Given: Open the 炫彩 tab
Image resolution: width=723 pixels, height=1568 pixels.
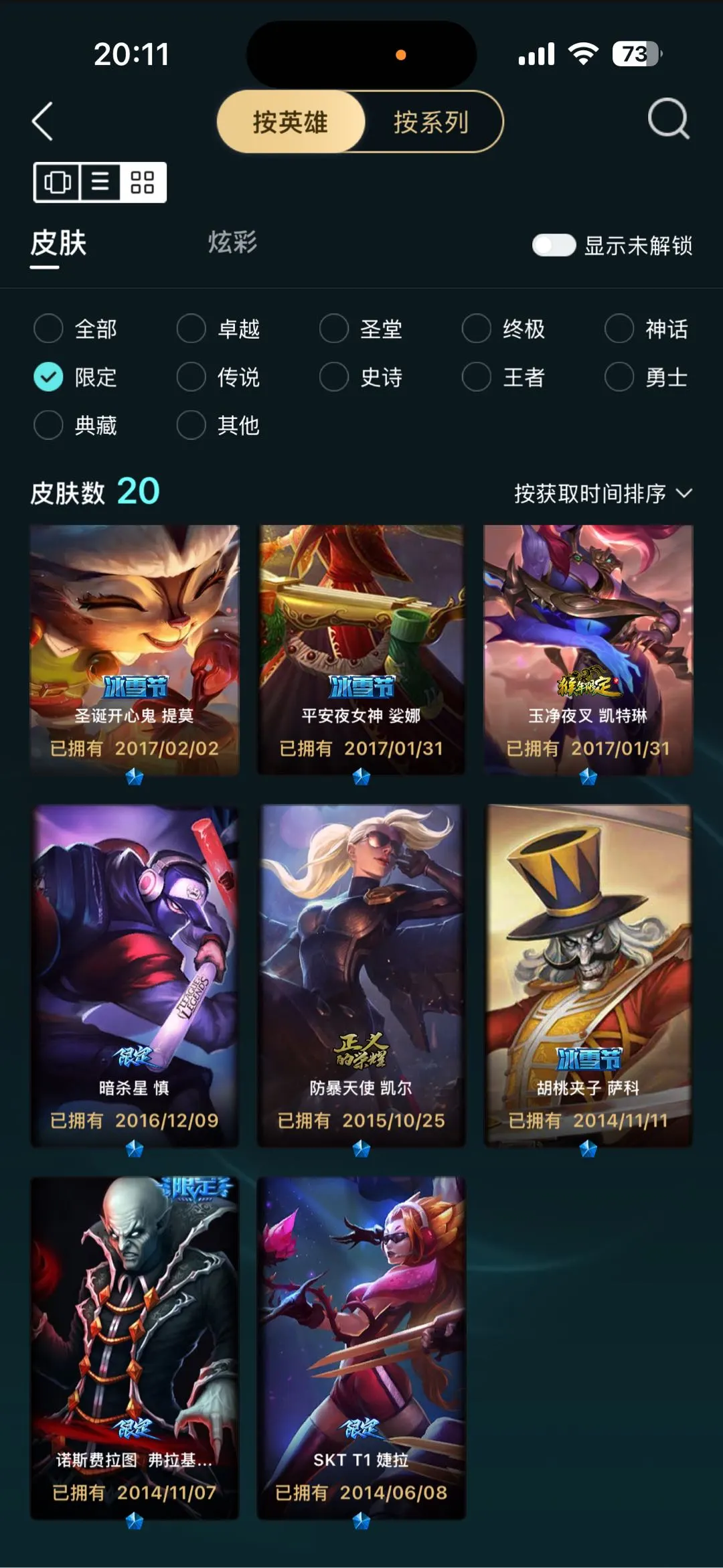Looking at the screenshot, I should pyautogui.click(x=232, y=242).
